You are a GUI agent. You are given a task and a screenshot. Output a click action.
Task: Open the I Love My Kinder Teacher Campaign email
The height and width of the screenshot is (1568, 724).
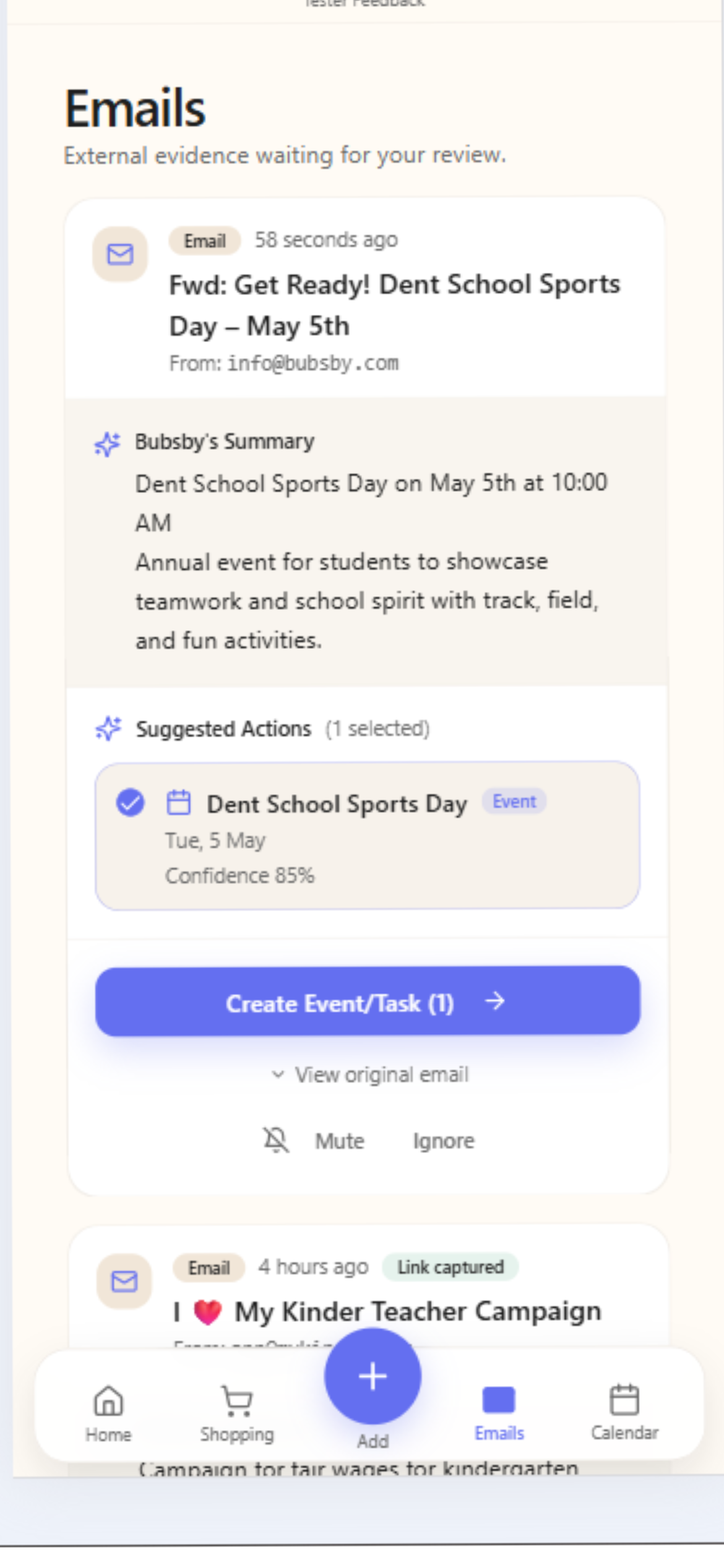coord(386,1311)
